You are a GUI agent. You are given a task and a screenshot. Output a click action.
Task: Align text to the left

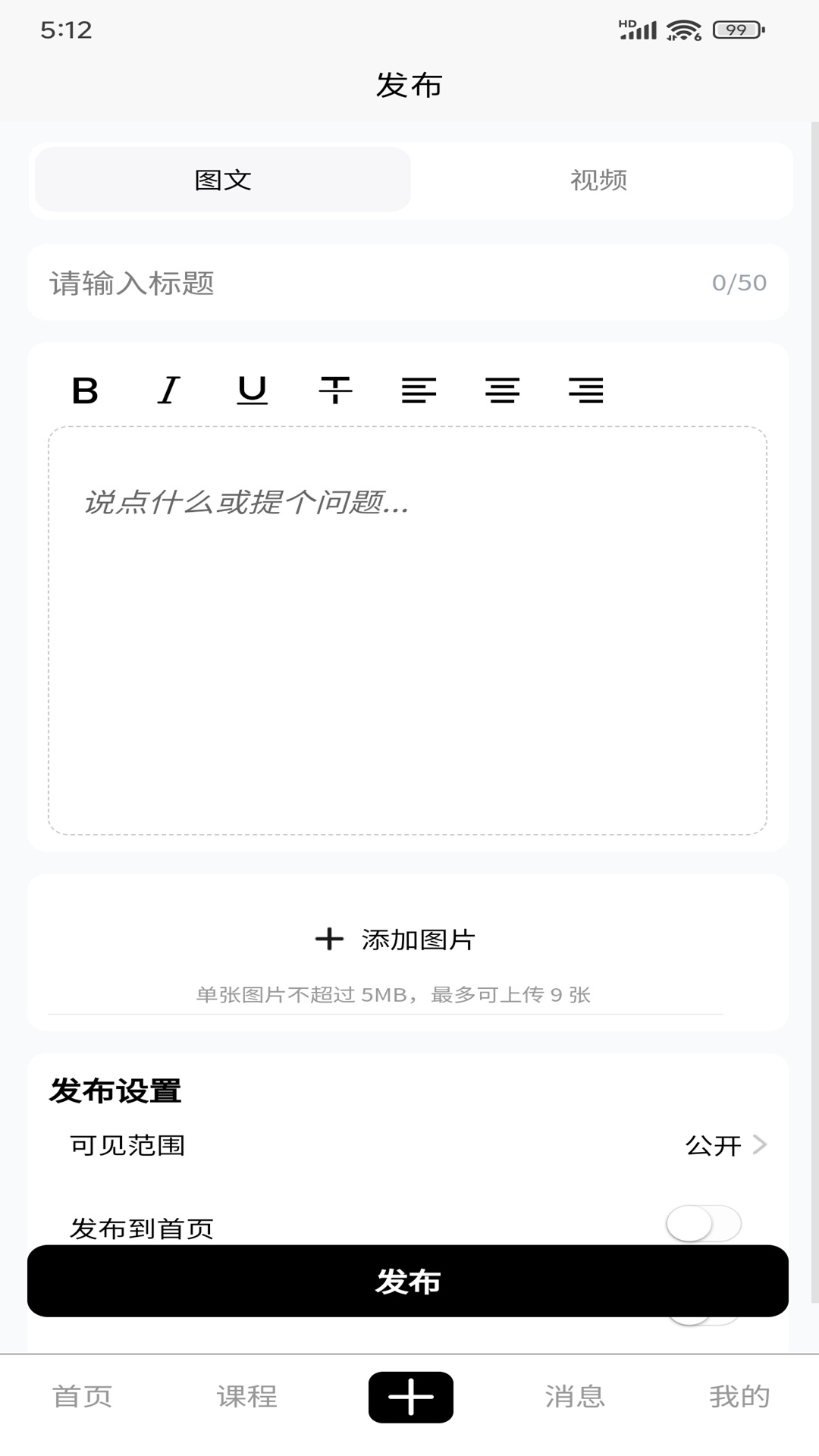[419, 391]
